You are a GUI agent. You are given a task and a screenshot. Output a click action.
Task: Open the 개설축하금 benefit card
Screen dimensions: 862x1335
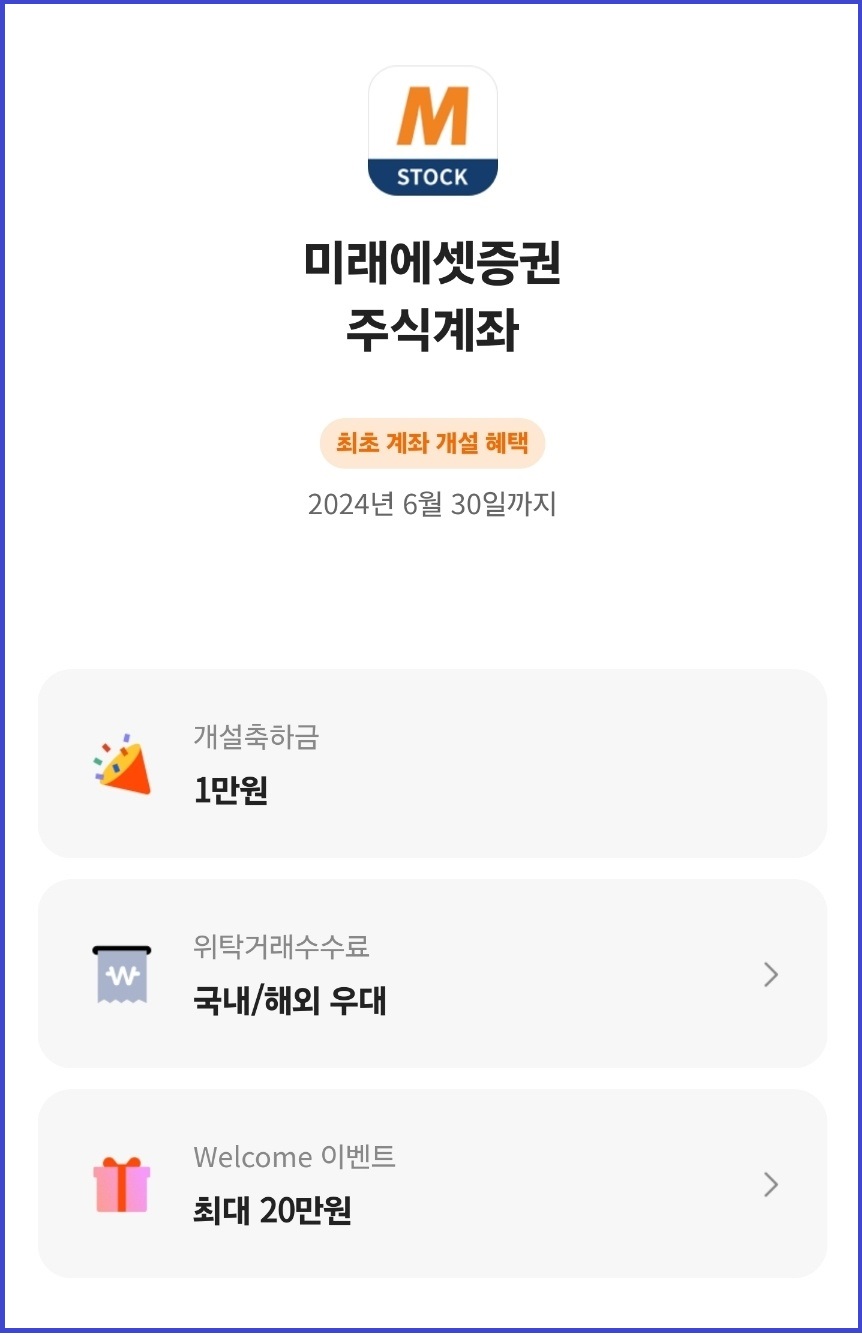click(430, 763)
